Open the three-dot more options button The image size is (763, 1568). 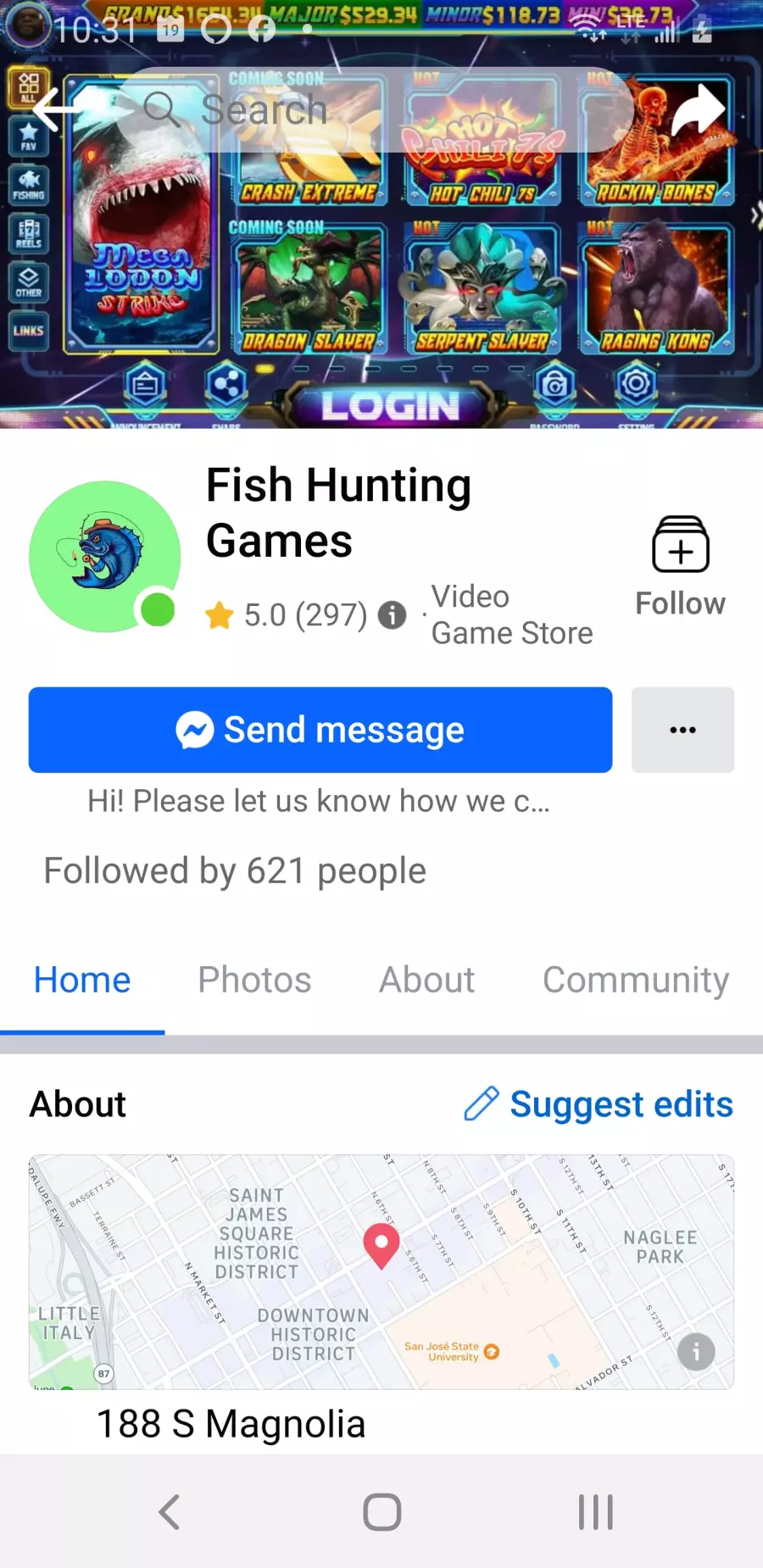coord(682,730)
